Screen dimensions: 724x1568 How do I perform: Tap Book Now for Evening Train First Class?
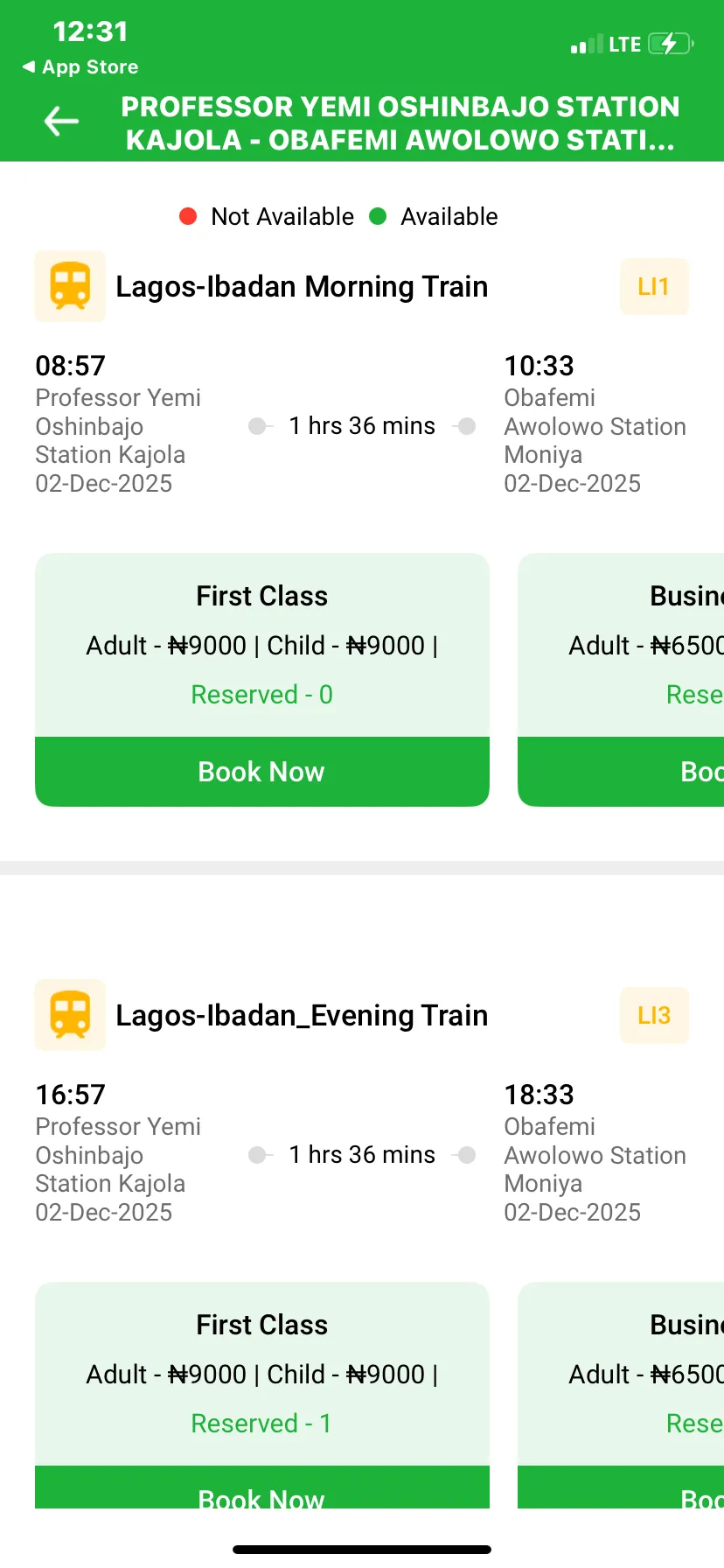pos(261,1499)
